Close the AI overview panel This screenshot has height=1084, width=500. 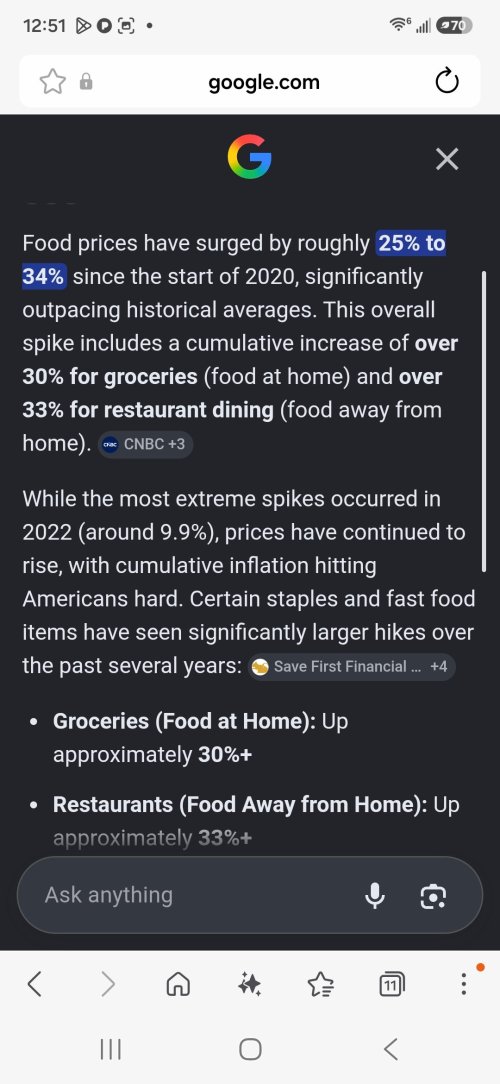coord(447,159)
